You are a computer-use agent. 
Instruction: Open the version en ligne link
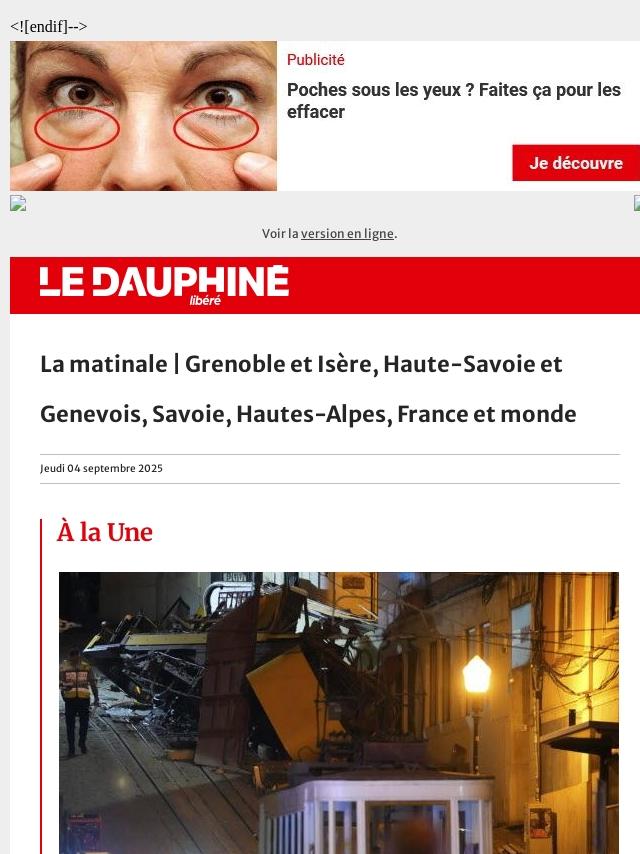click(x=347, y=234)
